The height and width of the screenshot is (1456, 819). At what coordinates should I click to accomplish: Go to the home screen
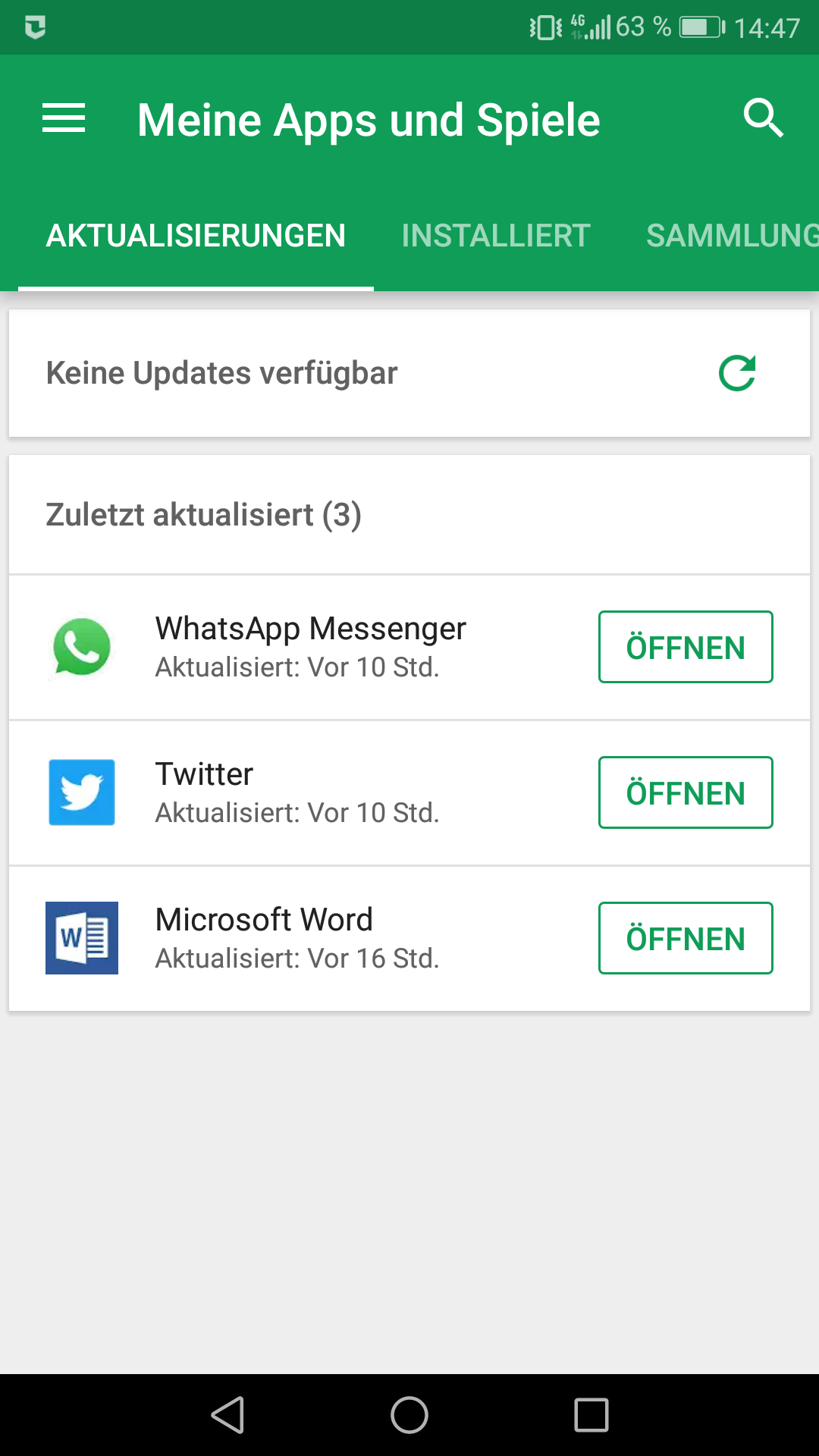coord(409,1415)
